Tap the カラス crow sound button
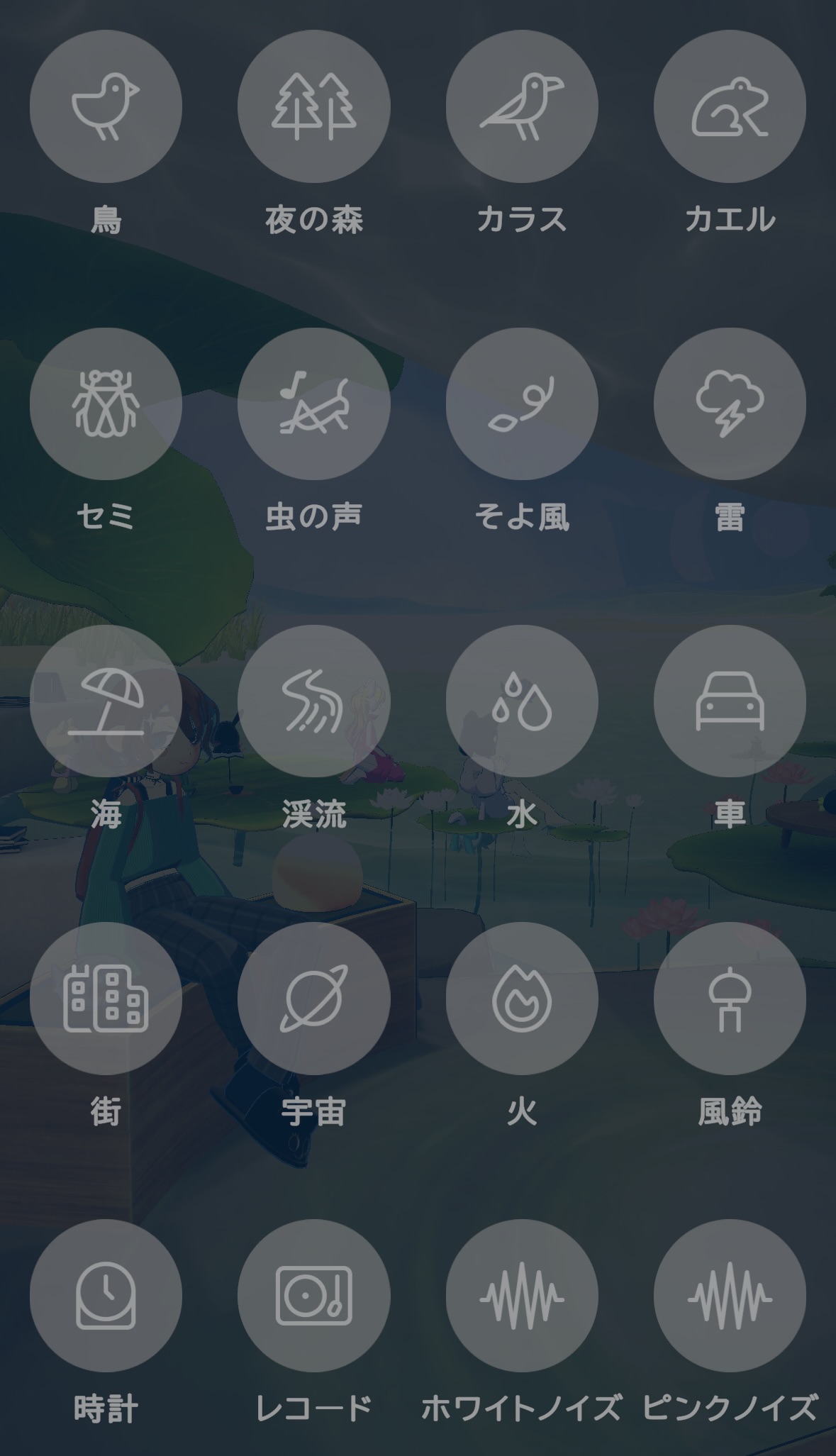The image size is (836, 1456). coord(522,106)
